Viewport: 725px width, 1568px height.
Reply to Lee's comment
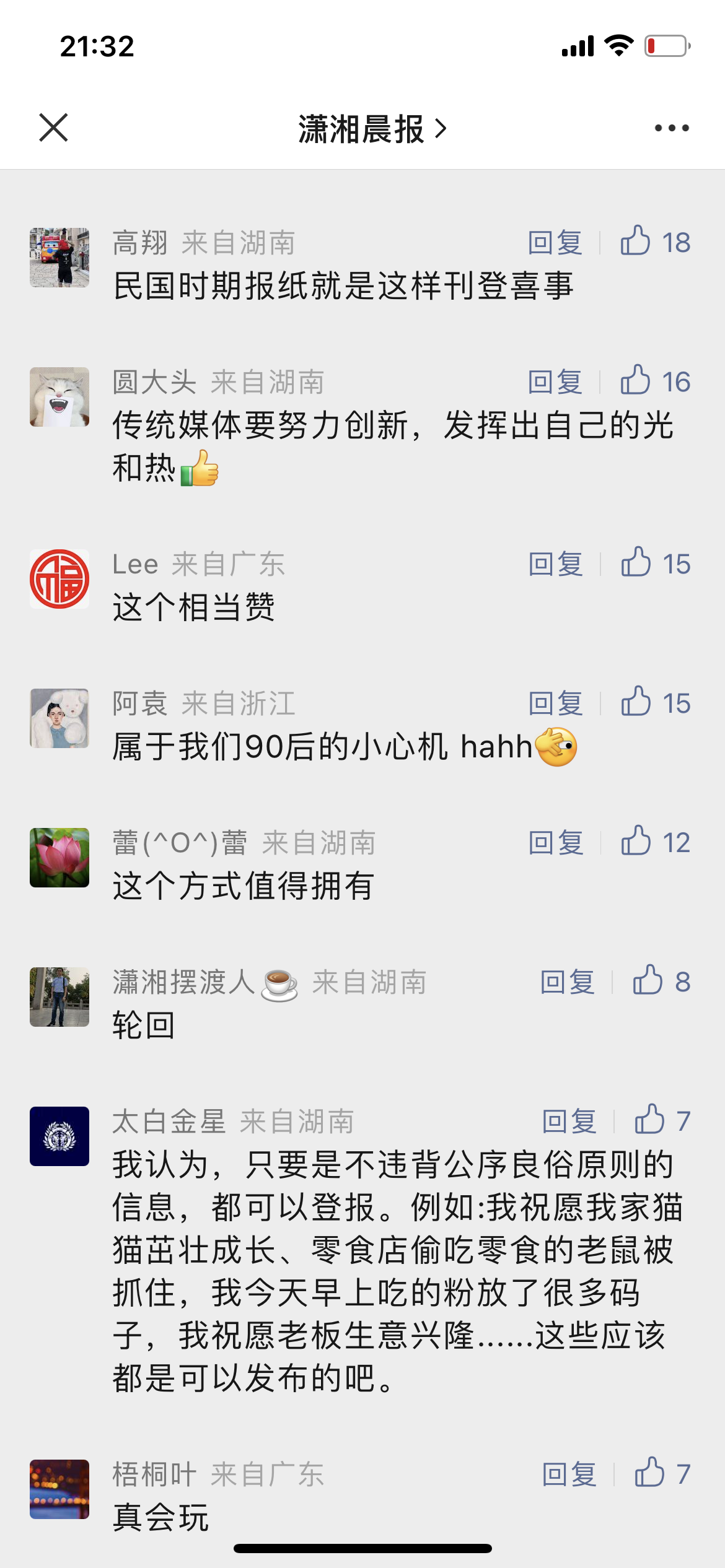point(555,564)
